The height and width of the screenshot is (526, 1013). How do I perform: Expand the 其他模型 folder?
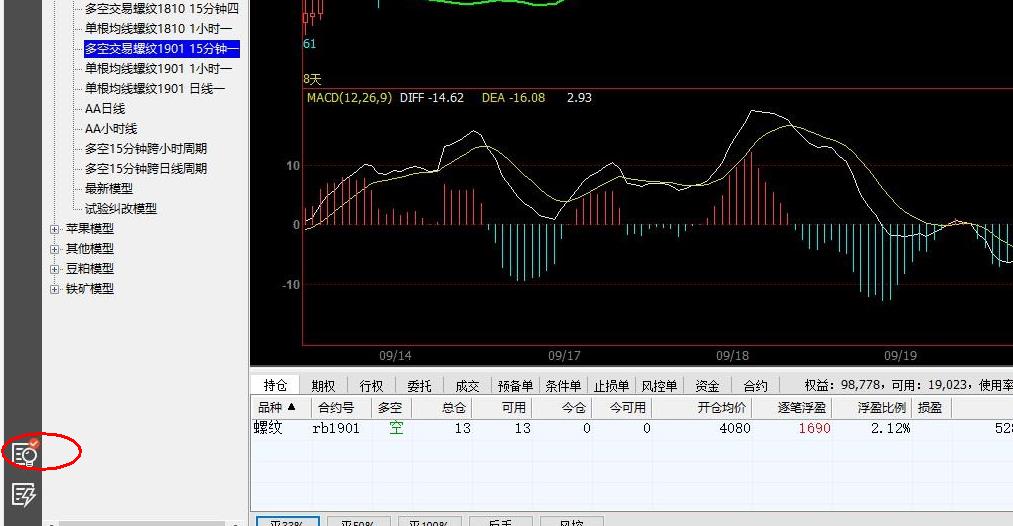pyautogui.click(x=55, y=249)
